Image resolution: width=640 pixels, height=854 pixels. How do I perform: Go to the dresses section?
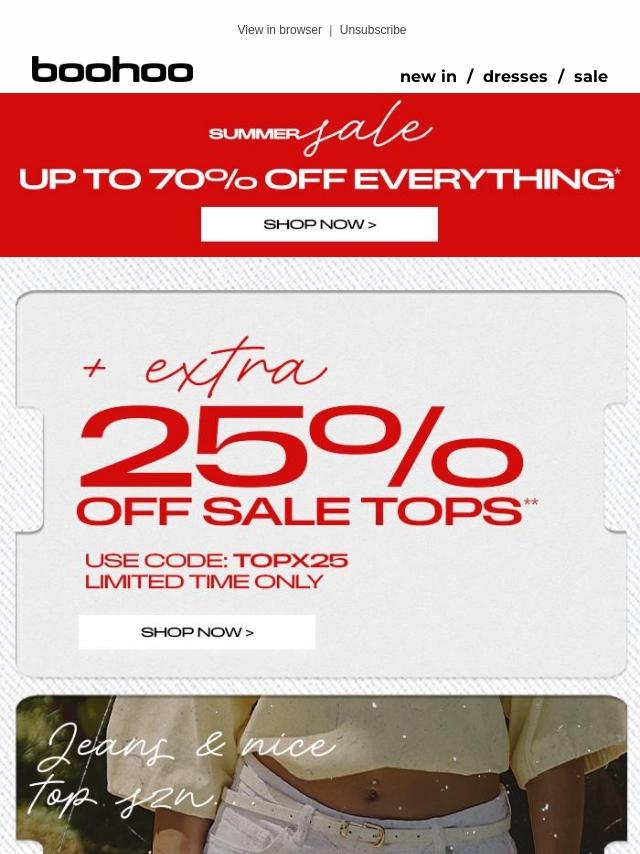coord(515,77)
